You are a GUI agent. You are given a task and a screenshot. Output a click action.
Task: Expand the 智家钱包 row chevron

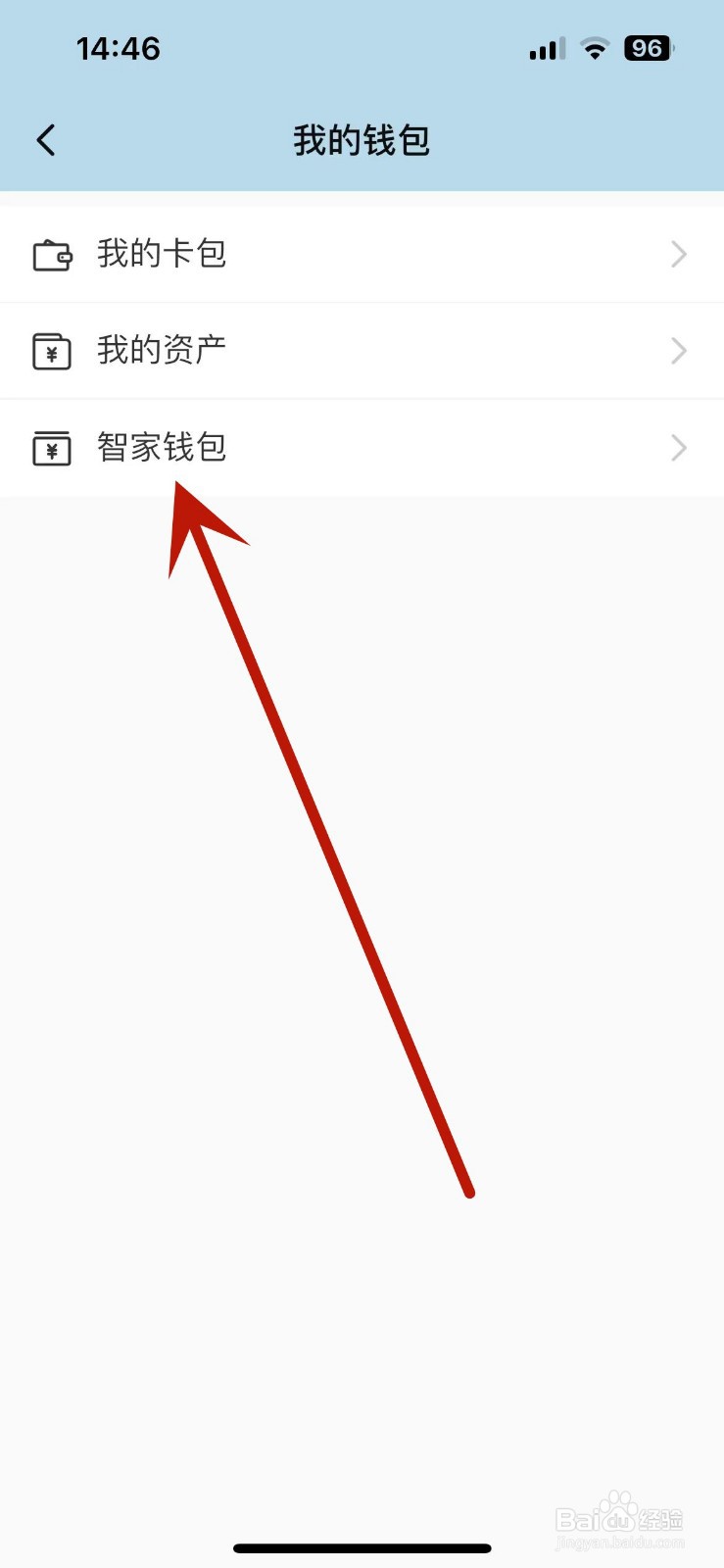pos(678,448)
